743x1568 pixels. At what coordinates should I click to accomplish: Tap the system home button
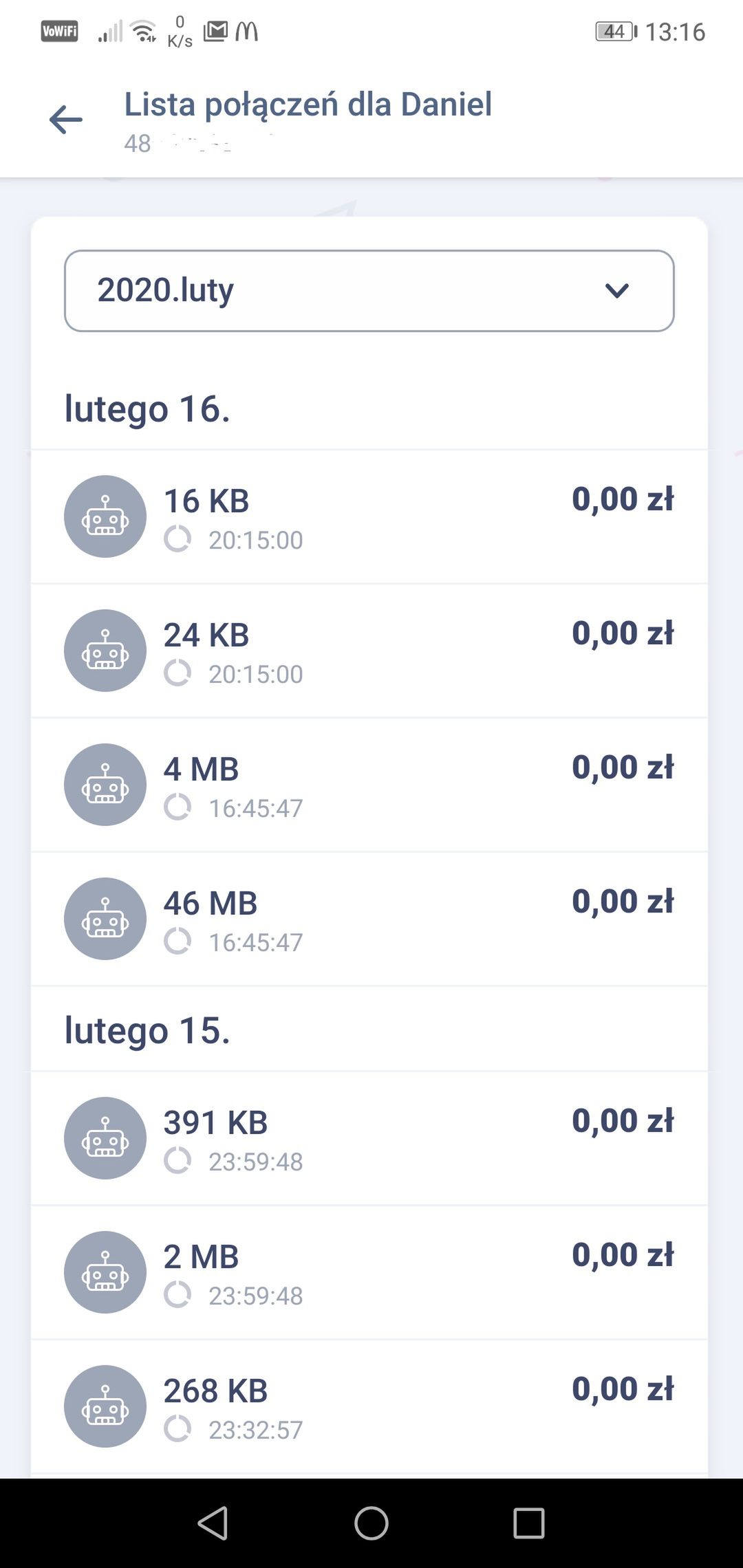click(x=371, y=1523)
